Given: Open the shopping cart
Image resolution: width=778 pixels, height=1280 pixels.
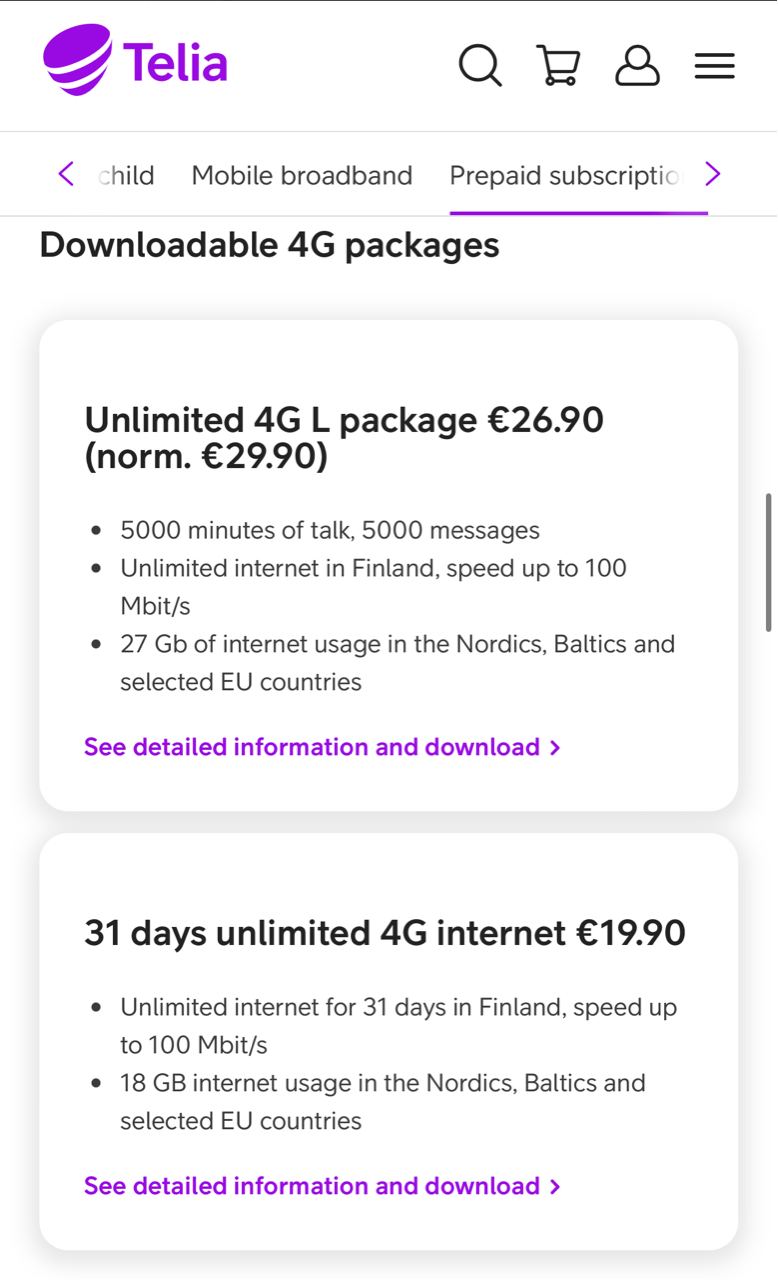Looking at the screenshot, I should pos(558,66).
